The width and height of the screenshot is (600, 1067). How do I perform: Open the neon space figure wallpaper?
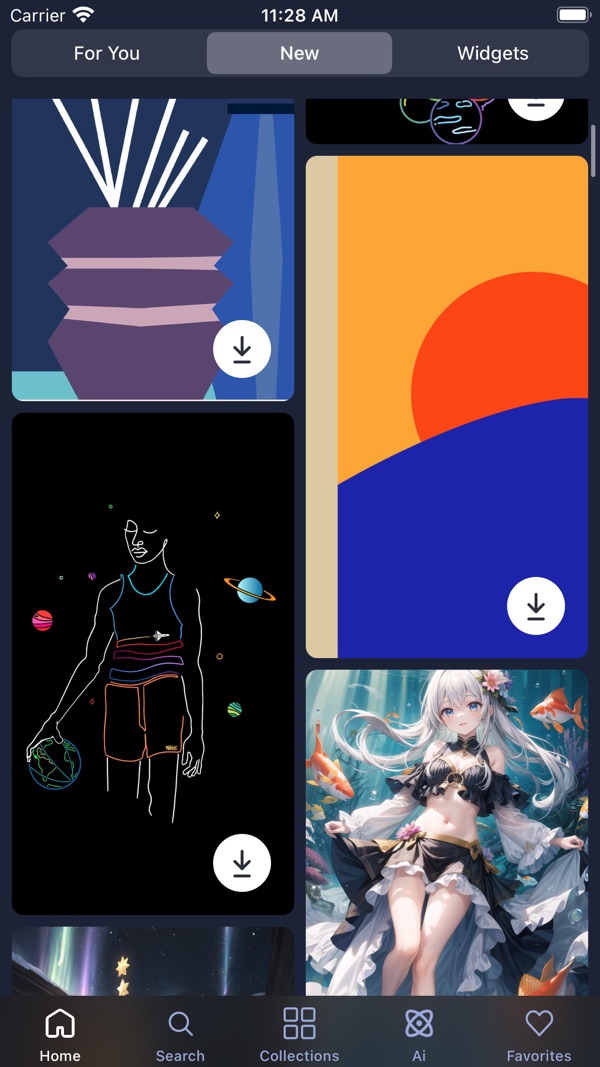(x=152, y=640)
